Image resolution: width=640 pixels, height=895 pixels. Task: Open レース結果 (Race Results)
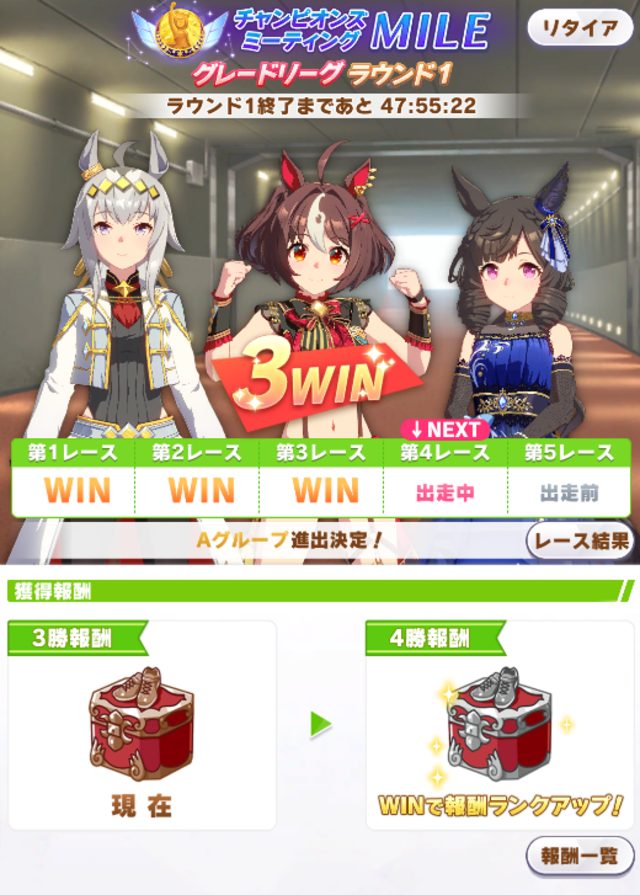581,541
